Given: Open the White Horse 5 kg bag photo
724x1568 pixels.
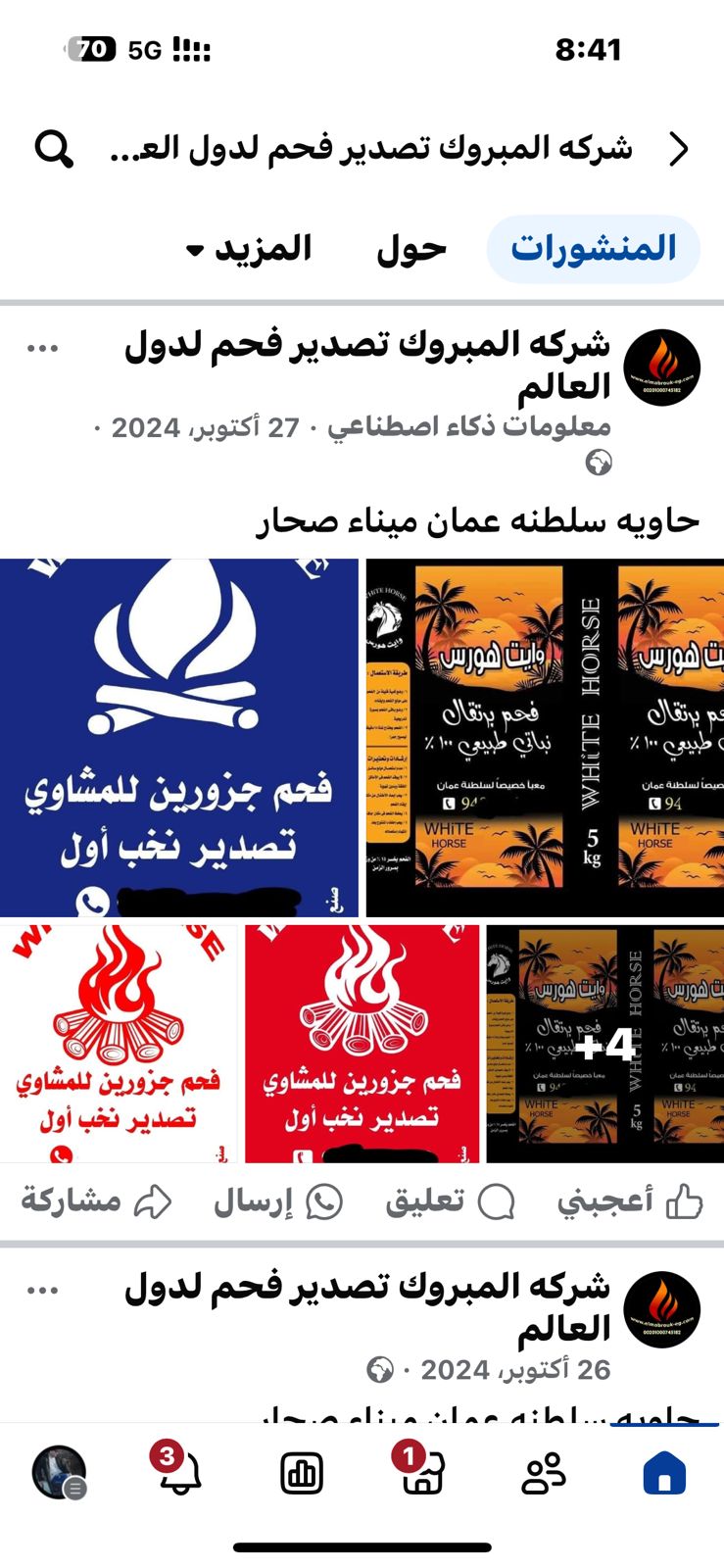Looking at the screenshot, I should coord(545,738).
